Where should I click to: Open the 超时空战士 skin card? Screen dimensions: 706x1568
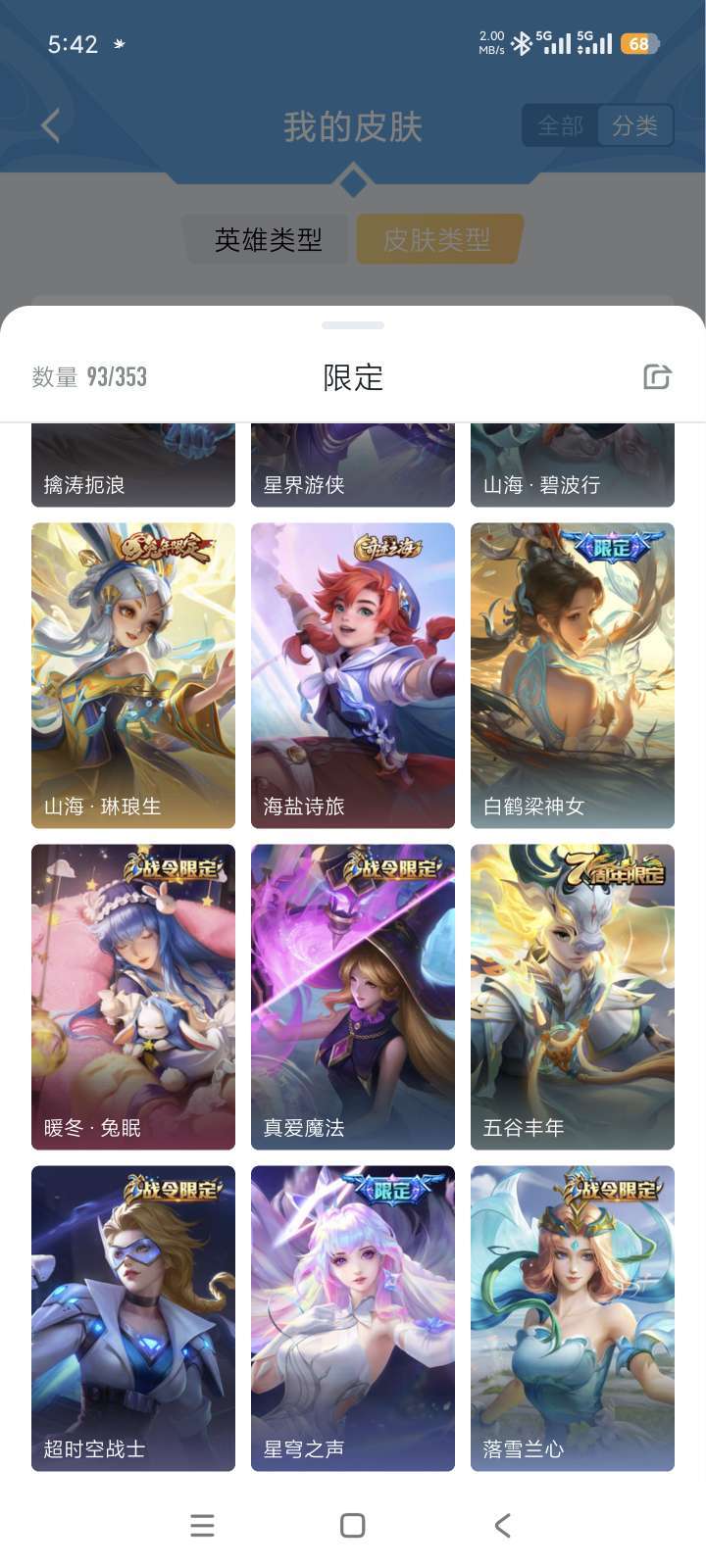[133, 1318]
